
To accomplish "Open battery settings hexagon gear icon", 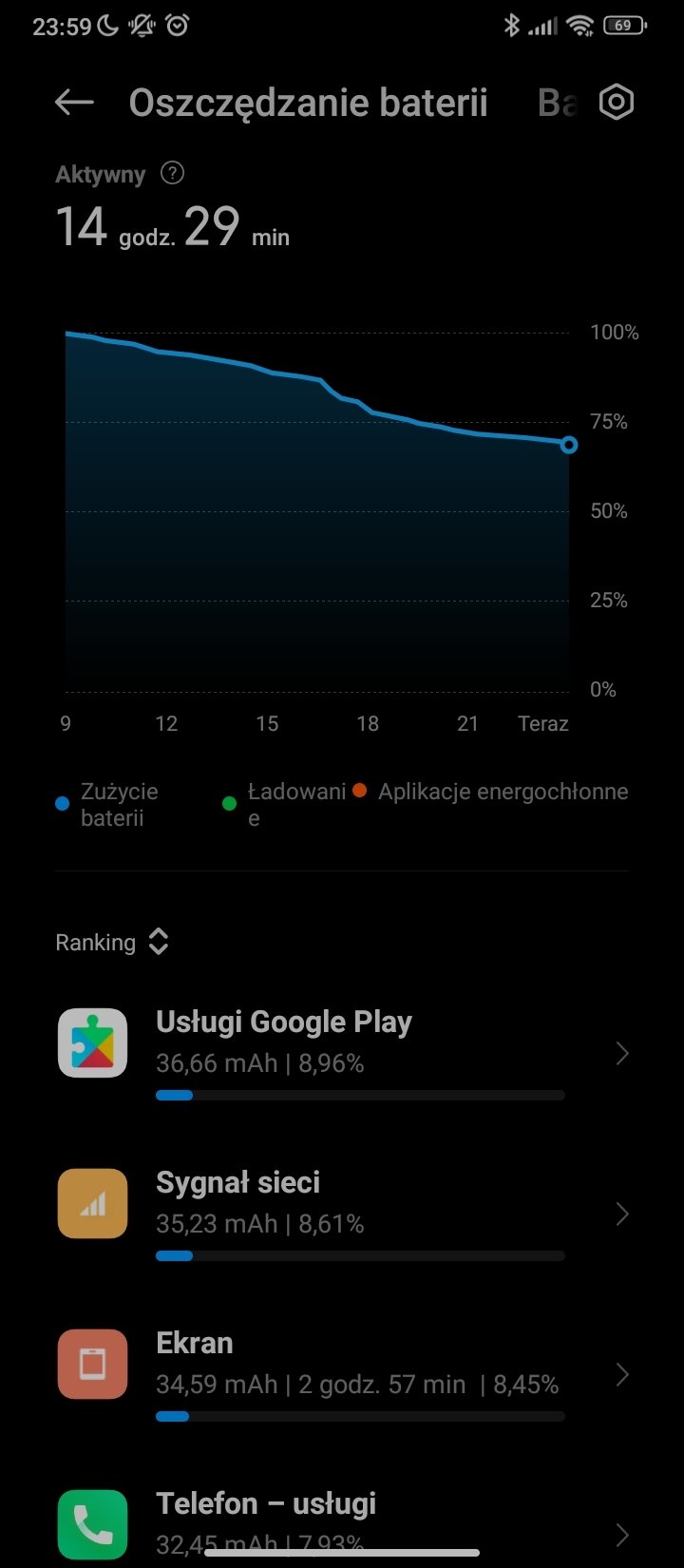I will coord(617,102).
